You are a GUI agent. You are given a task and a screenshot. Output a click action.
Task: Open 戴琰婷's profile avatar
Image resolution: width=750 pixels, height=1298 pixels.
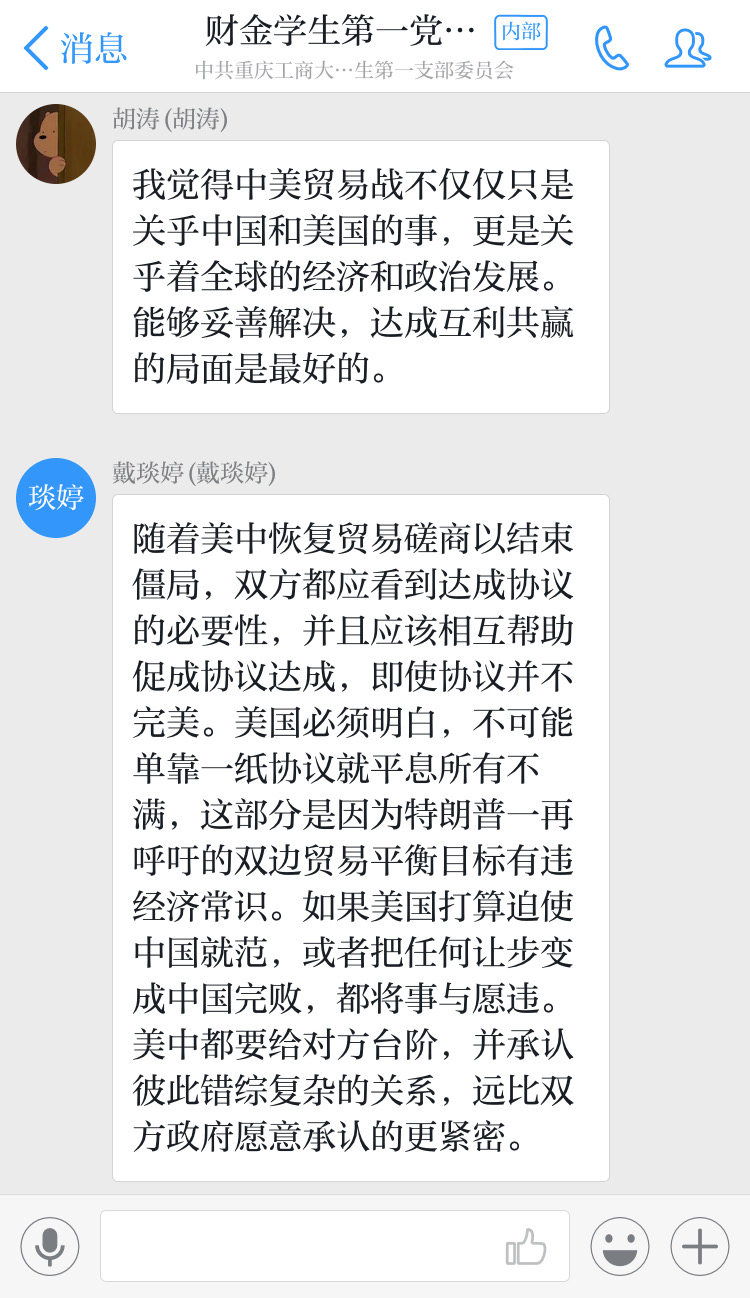(56, 498)
